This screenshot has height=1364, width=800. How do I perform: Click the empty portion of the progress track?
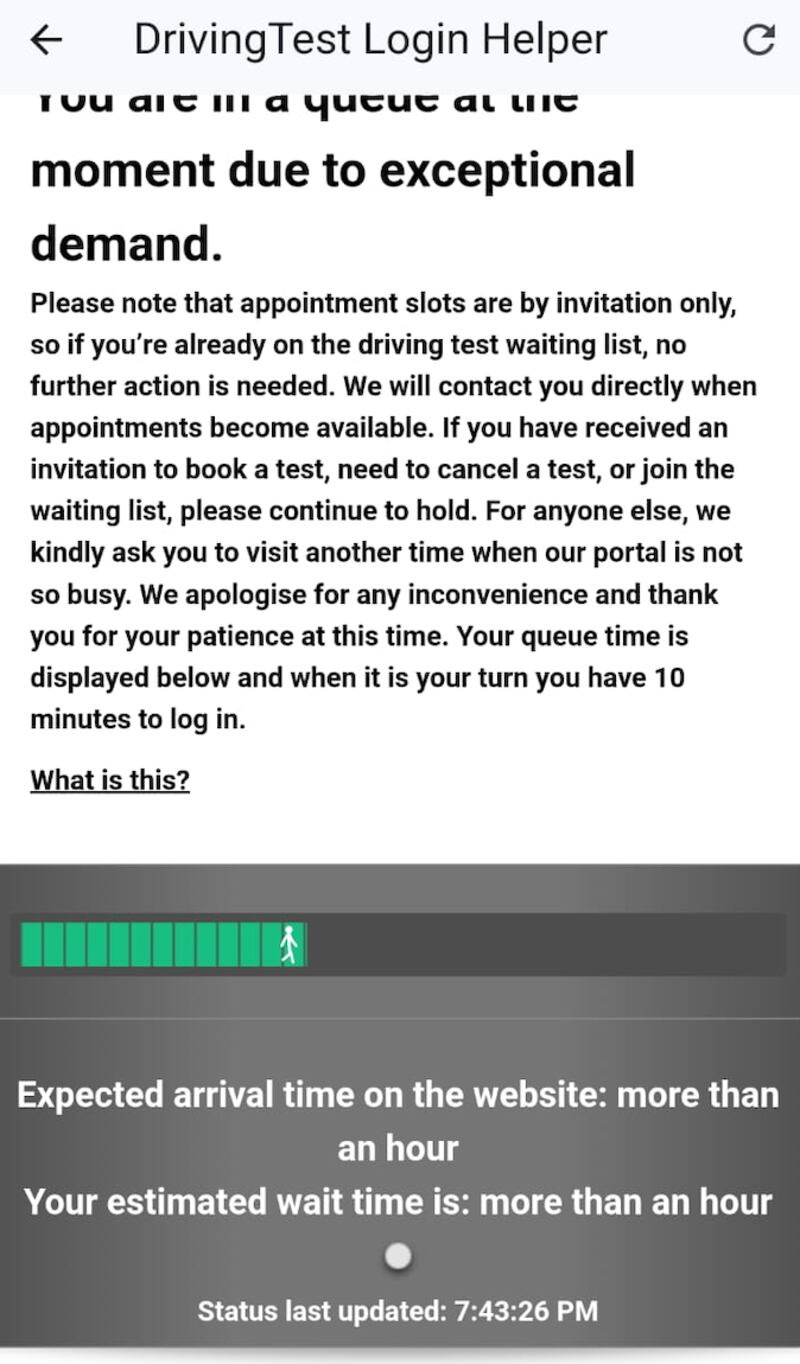coord(550,943)
